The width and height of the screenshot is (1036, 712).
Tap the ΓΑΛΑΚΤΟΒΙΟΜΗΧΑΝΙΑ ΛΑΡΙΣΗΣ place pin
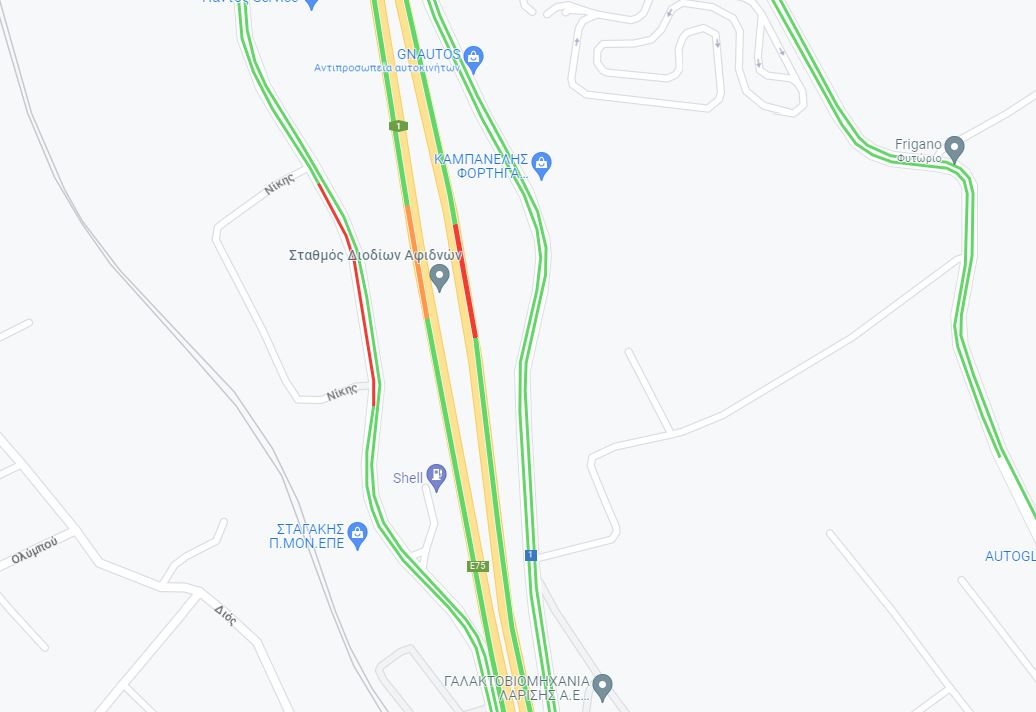(x=602, y=686)
